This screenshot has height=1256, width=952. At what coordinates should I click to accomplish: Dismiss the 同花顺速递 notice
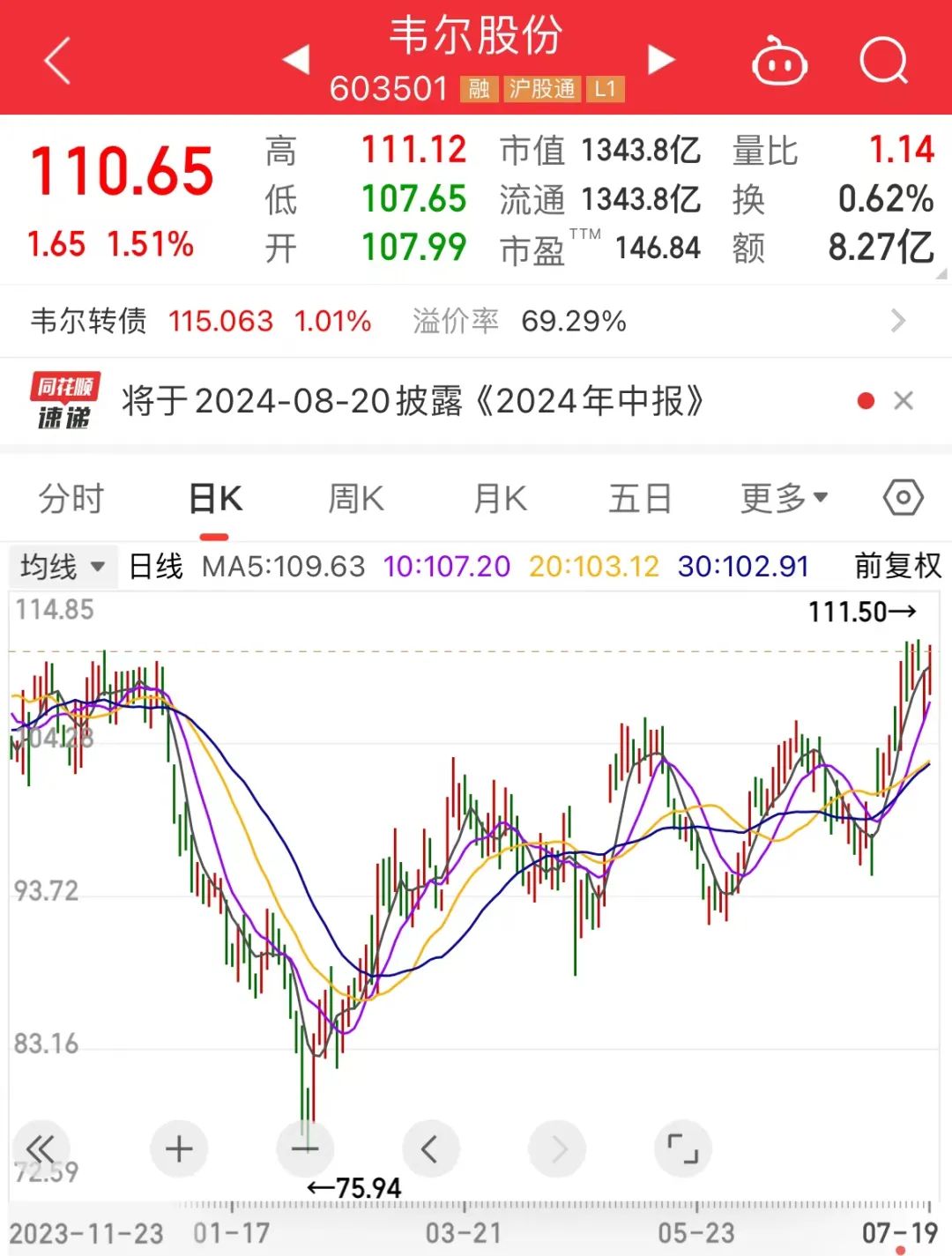click(x=904, y=401)
